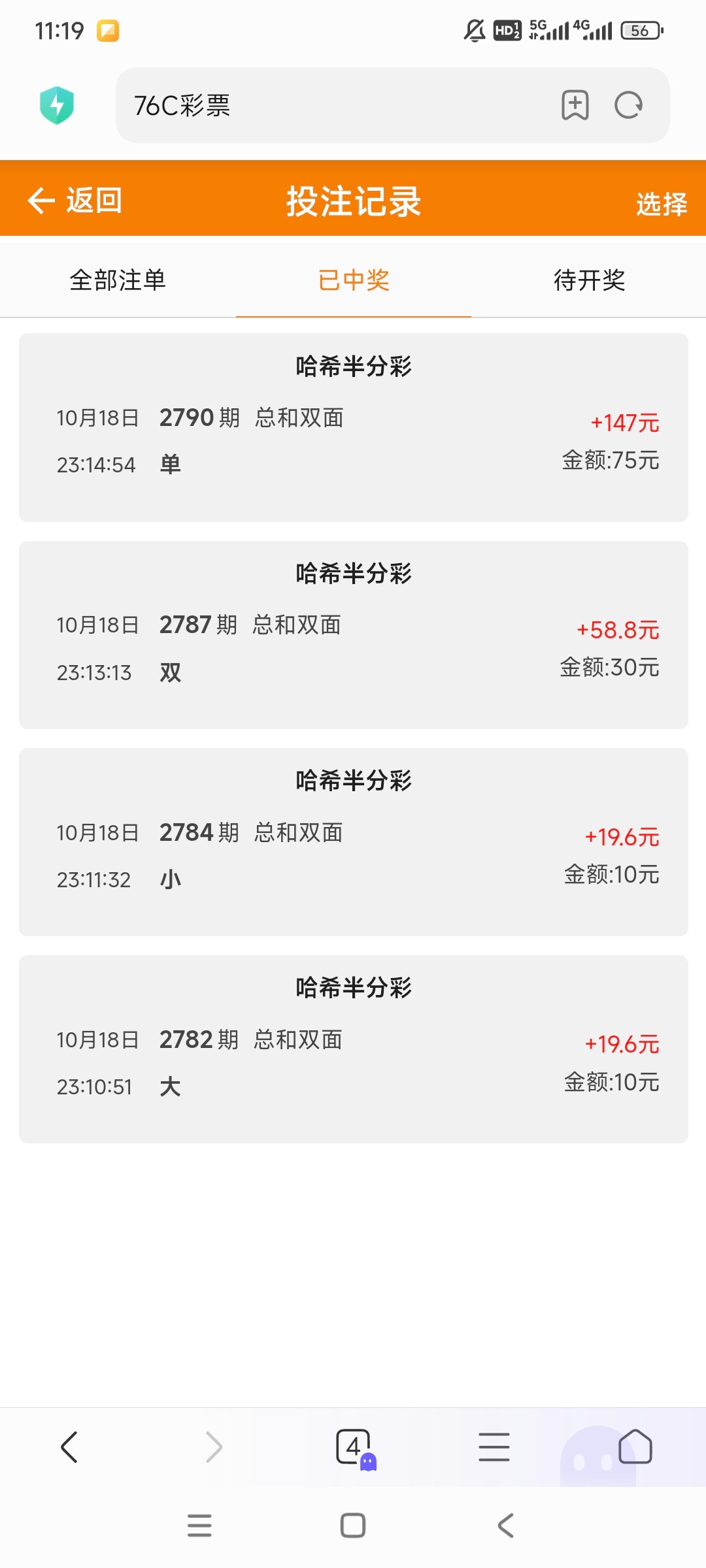
Task: Open the browser security shield
Action: click(57, 105)
